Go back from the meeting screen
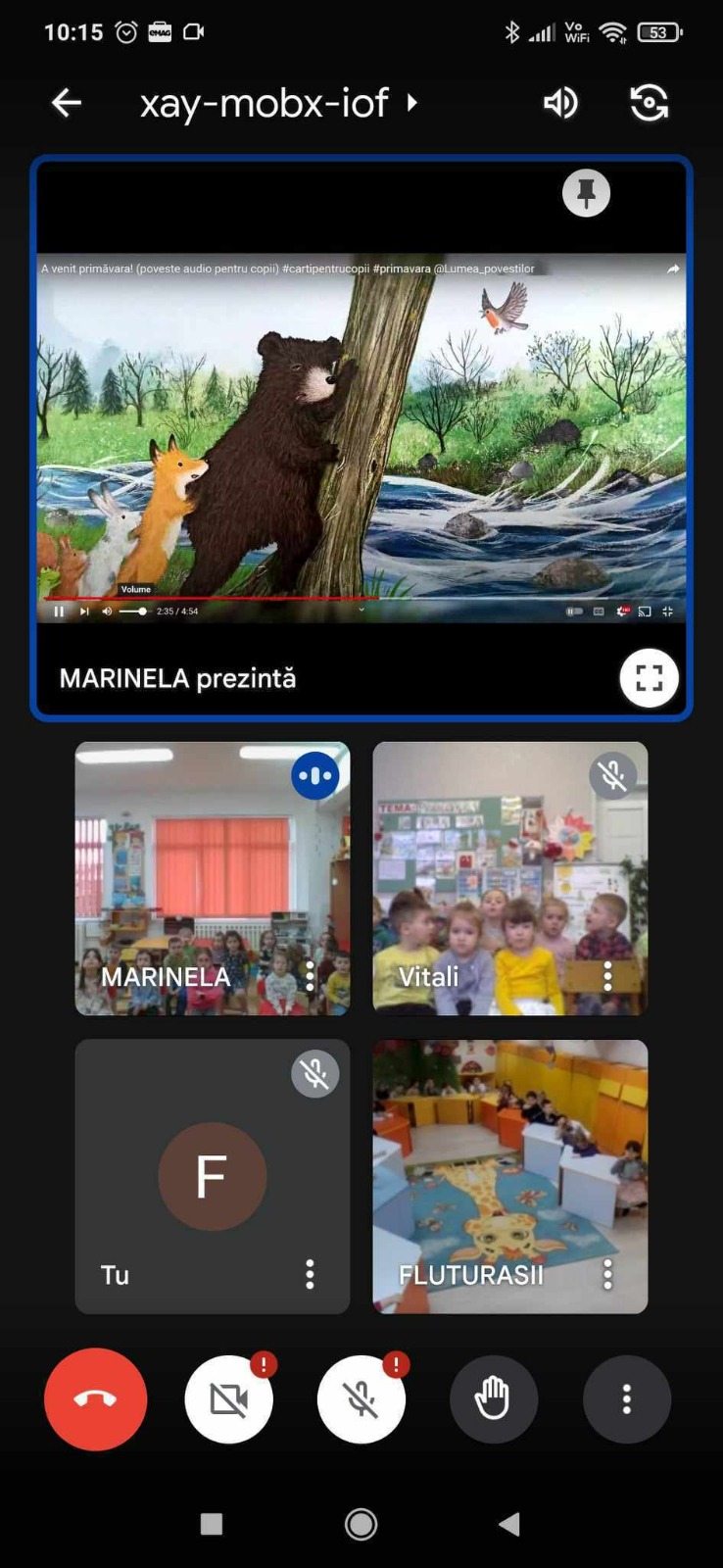The image size is (723, 1568). point(67,102)
